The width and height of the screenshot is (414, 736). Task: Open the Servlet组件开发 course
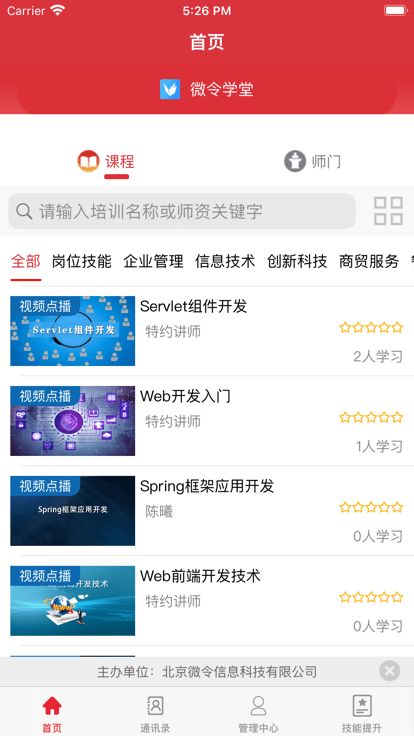(207, 331)
